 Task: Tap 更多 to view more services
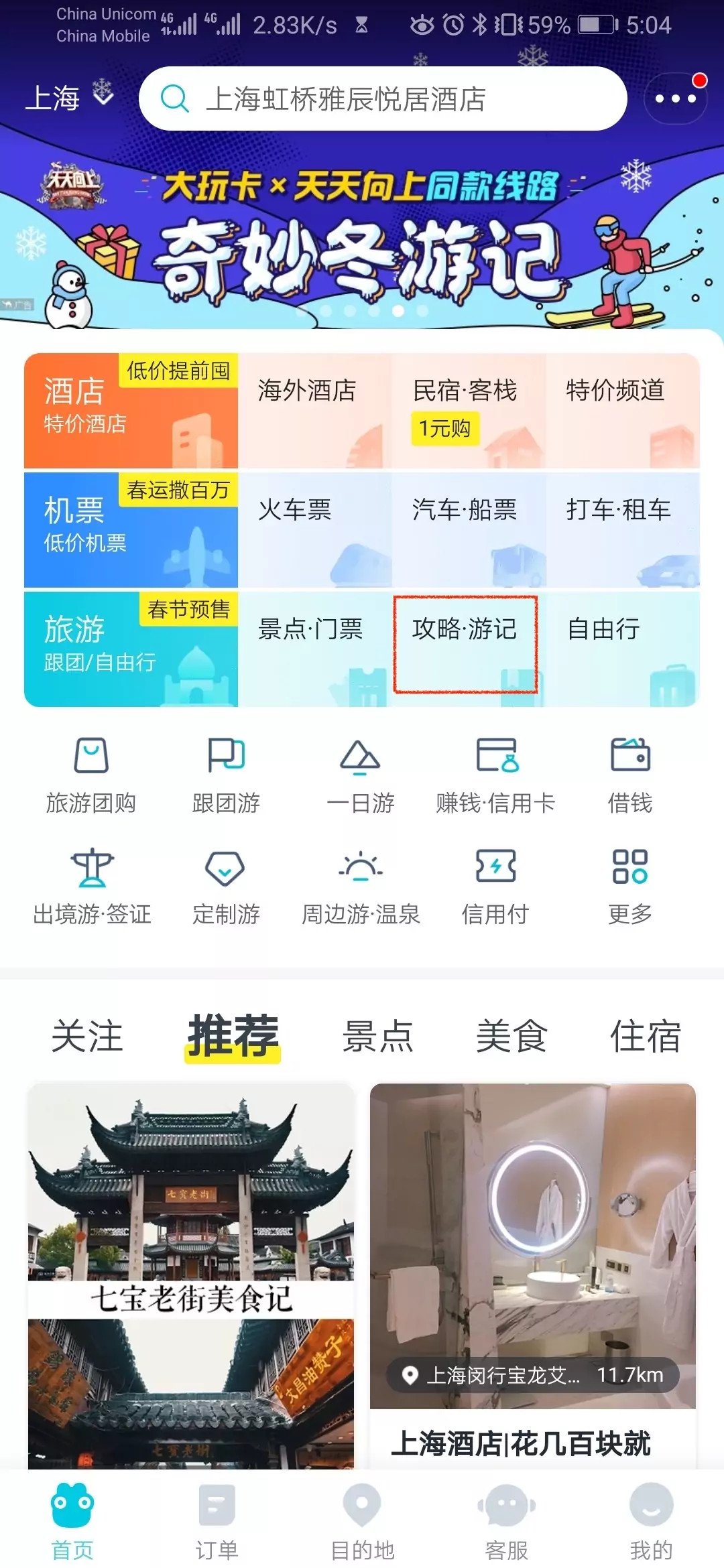(629, 885)
